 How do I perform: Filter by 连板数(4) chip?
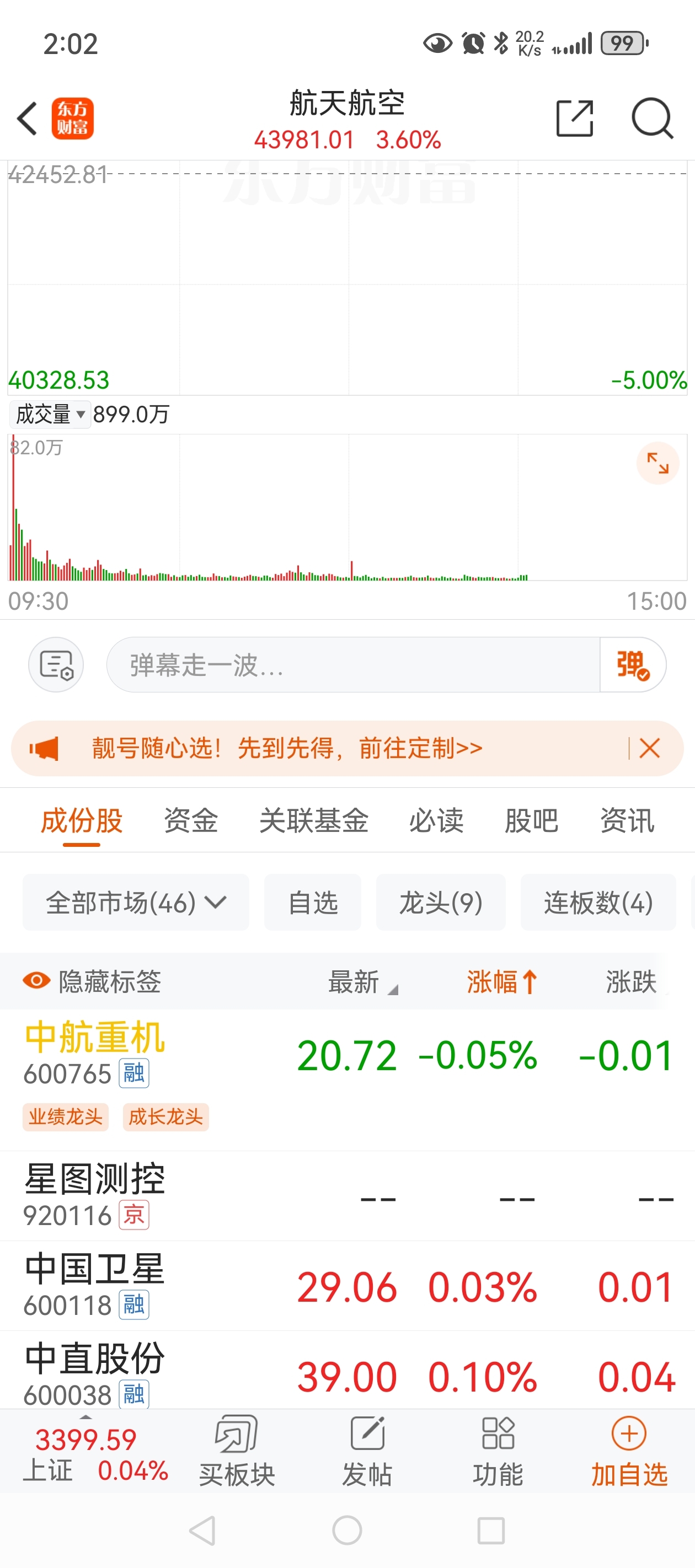click(598, 902)
